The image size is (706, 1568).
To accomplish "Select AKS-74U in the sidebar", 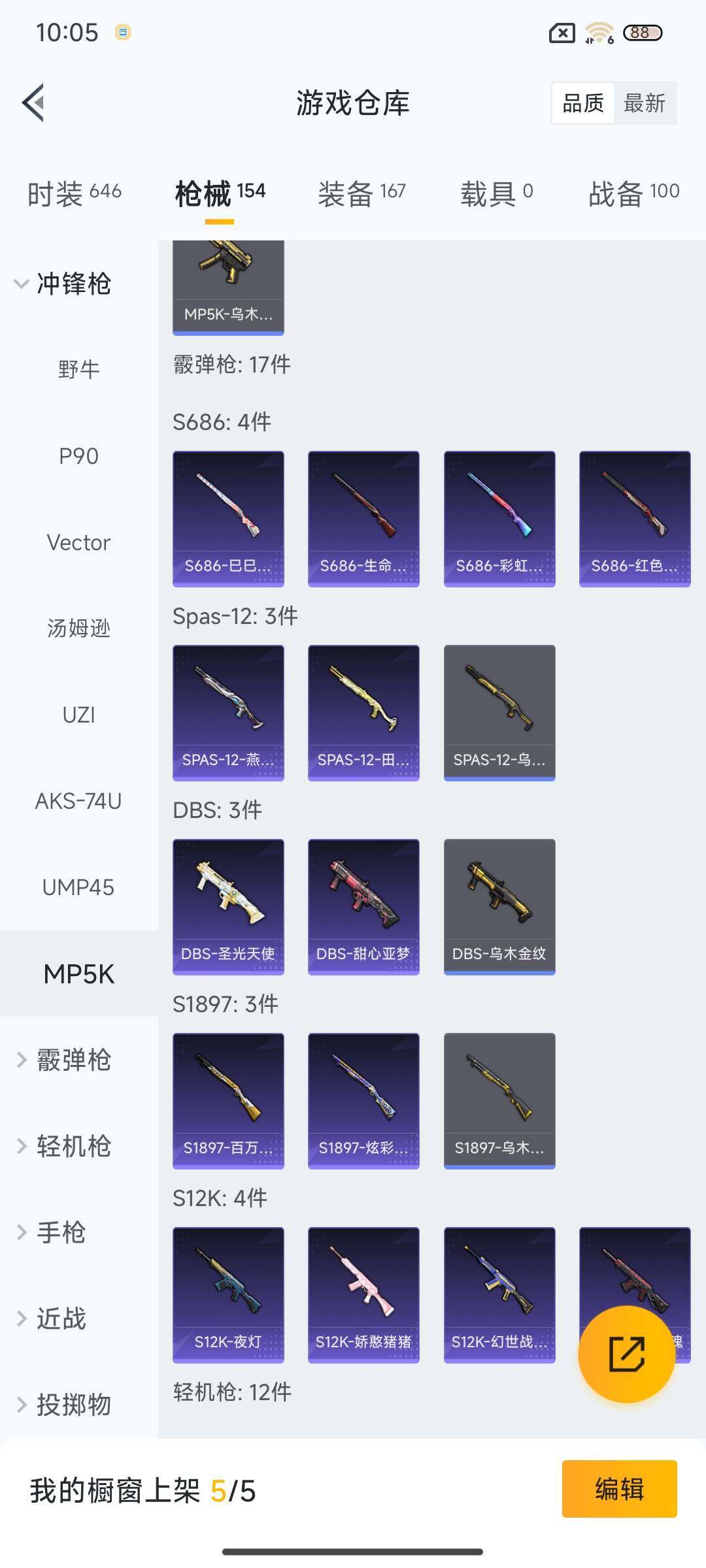I will [x=79, y=801].
